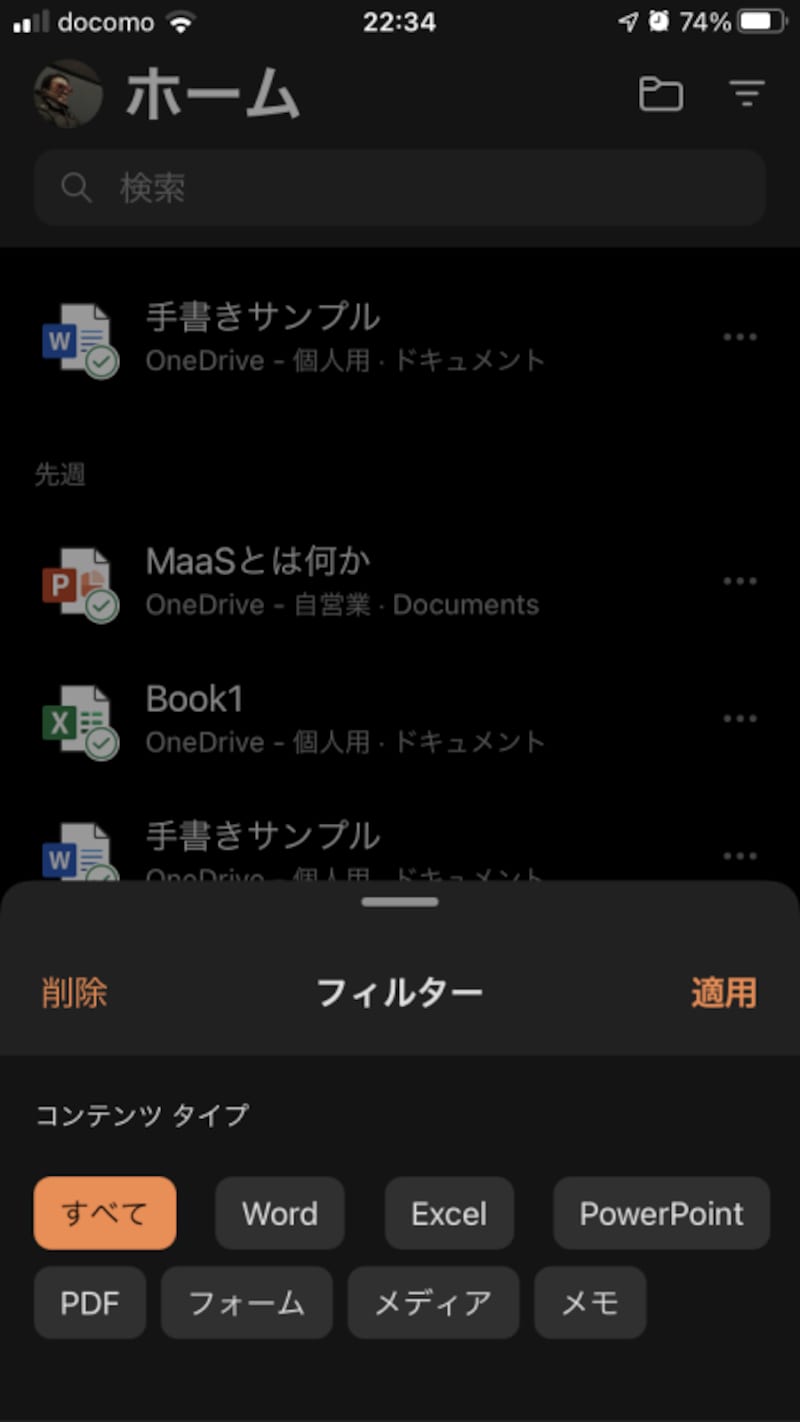Toggle the メモ filter chip
The width and height of the screenshot is (800, 1422).
click(x=589, y=1302)
